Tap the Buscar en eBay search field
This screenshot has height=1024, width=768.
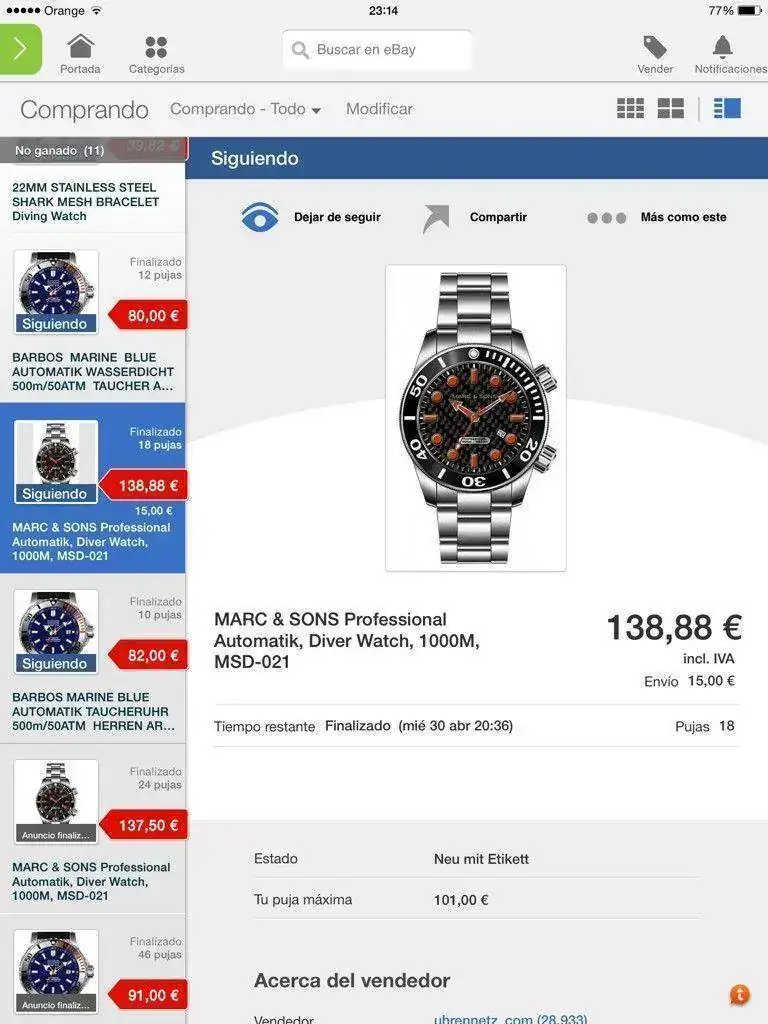(x=376, y=50)
